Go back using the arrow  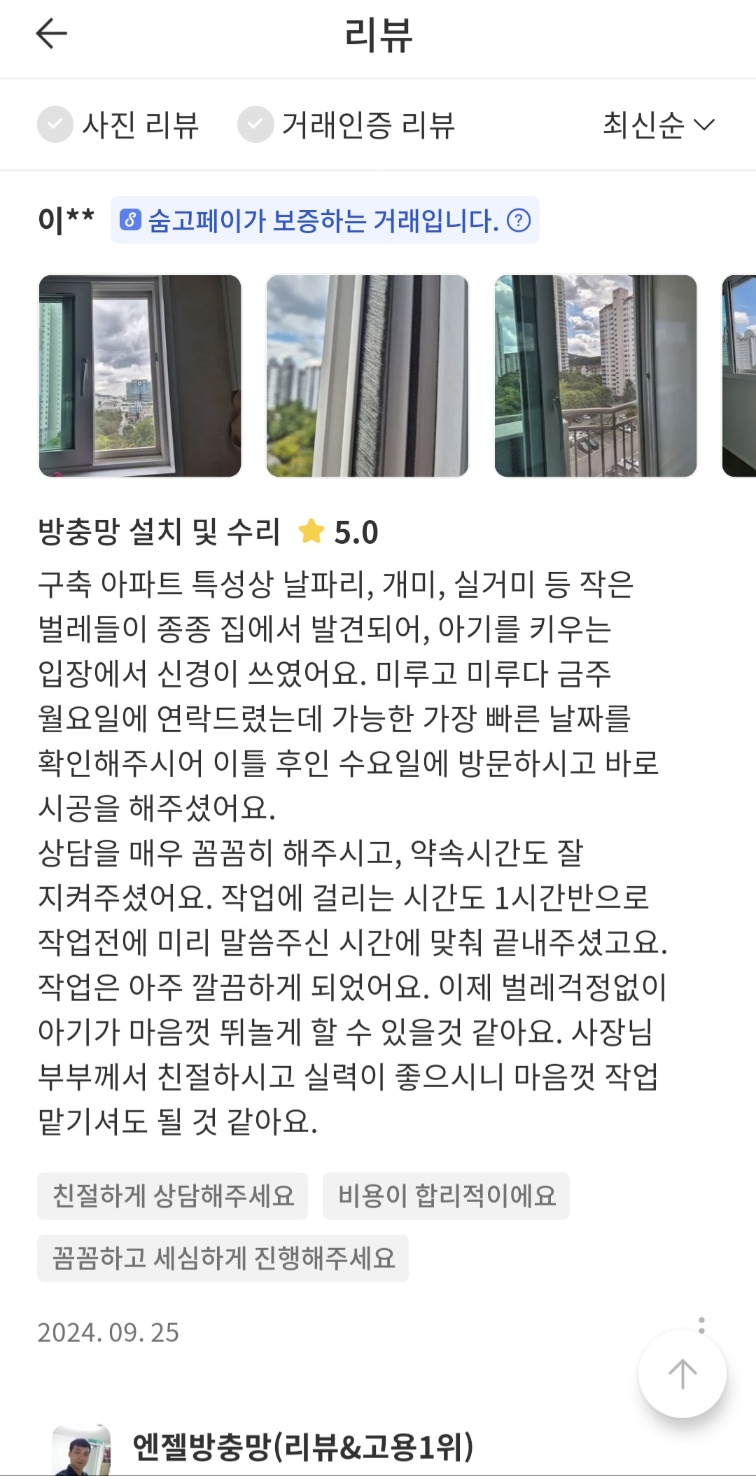pos(51,34)
